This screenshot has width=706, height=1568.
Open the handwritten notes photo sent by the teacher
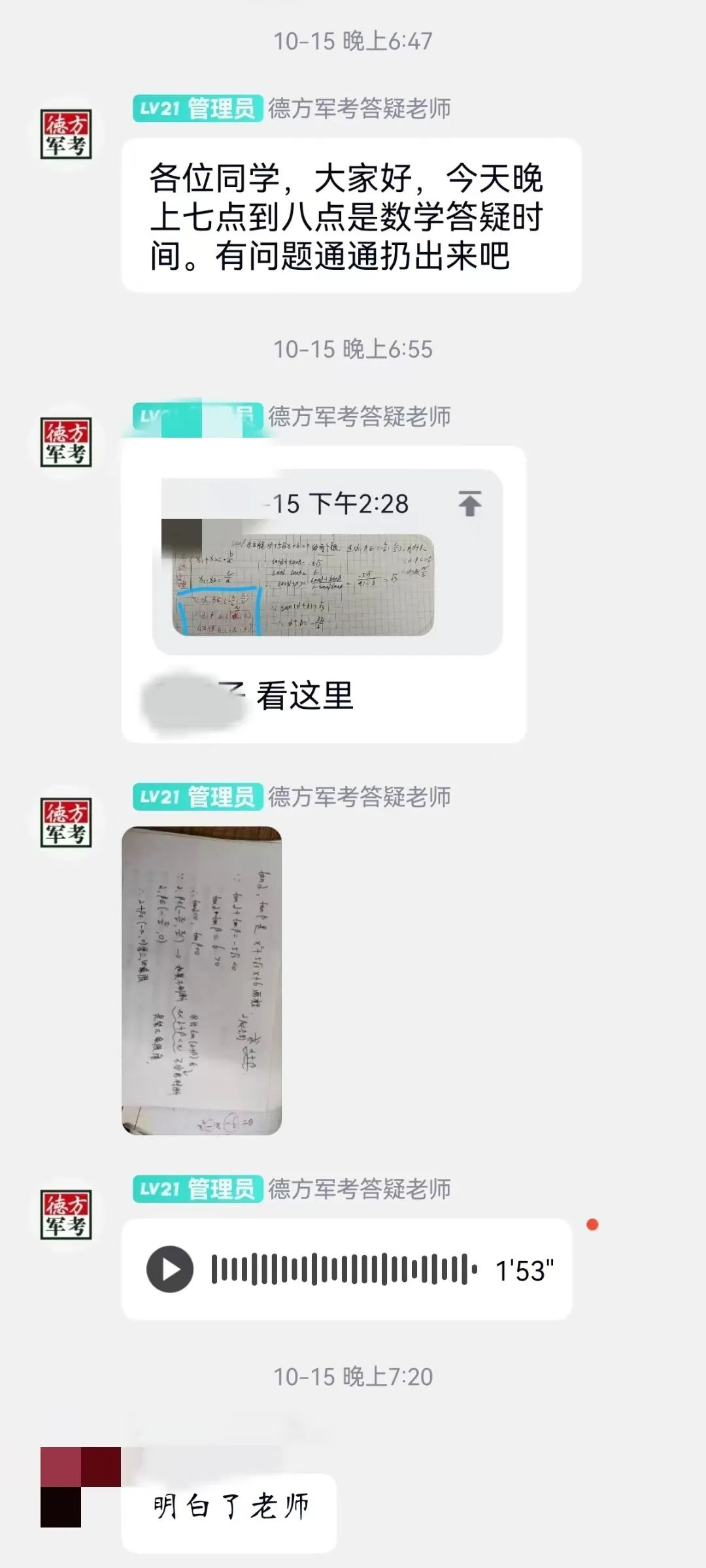pyautogui.click(x=201, y=980)
